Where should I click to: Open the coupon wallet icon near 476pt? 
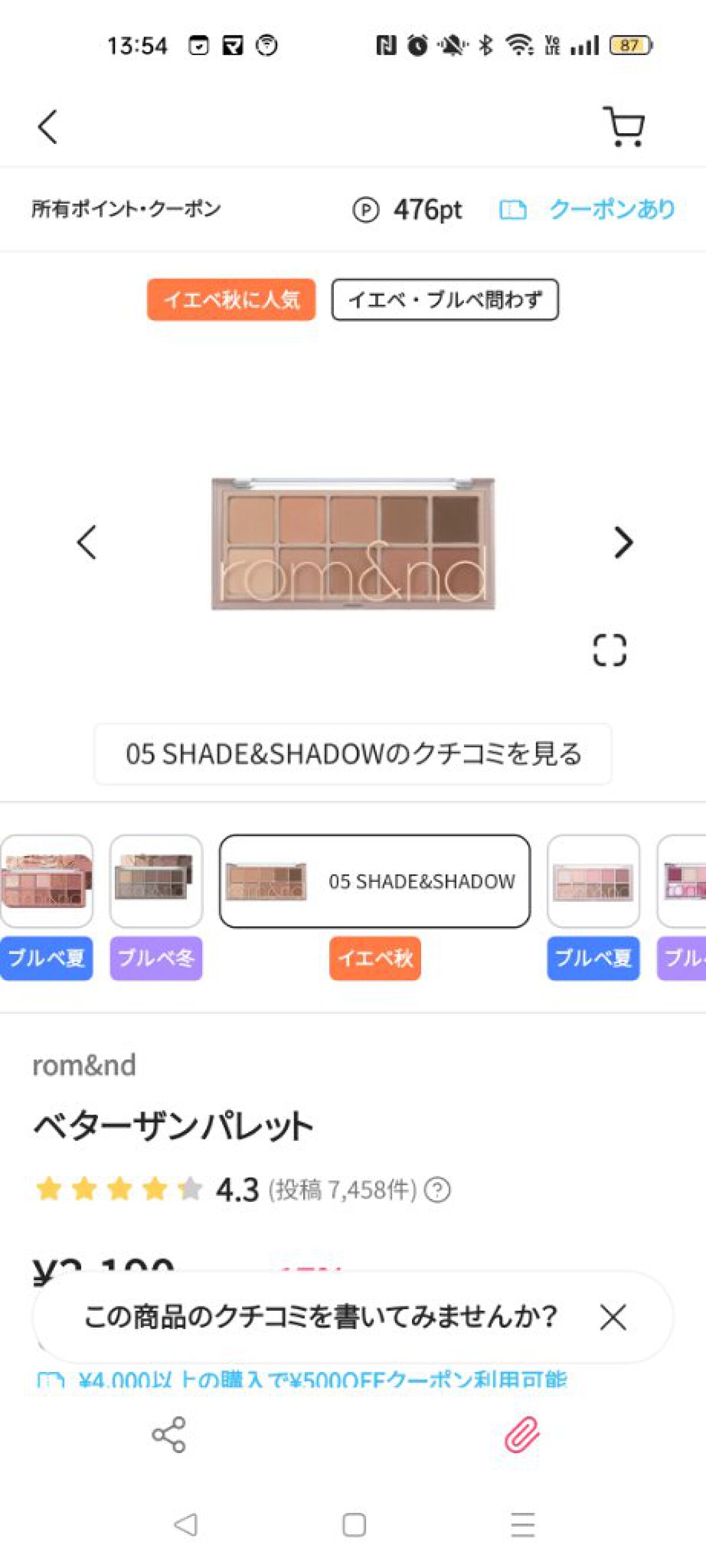[514, 210]
